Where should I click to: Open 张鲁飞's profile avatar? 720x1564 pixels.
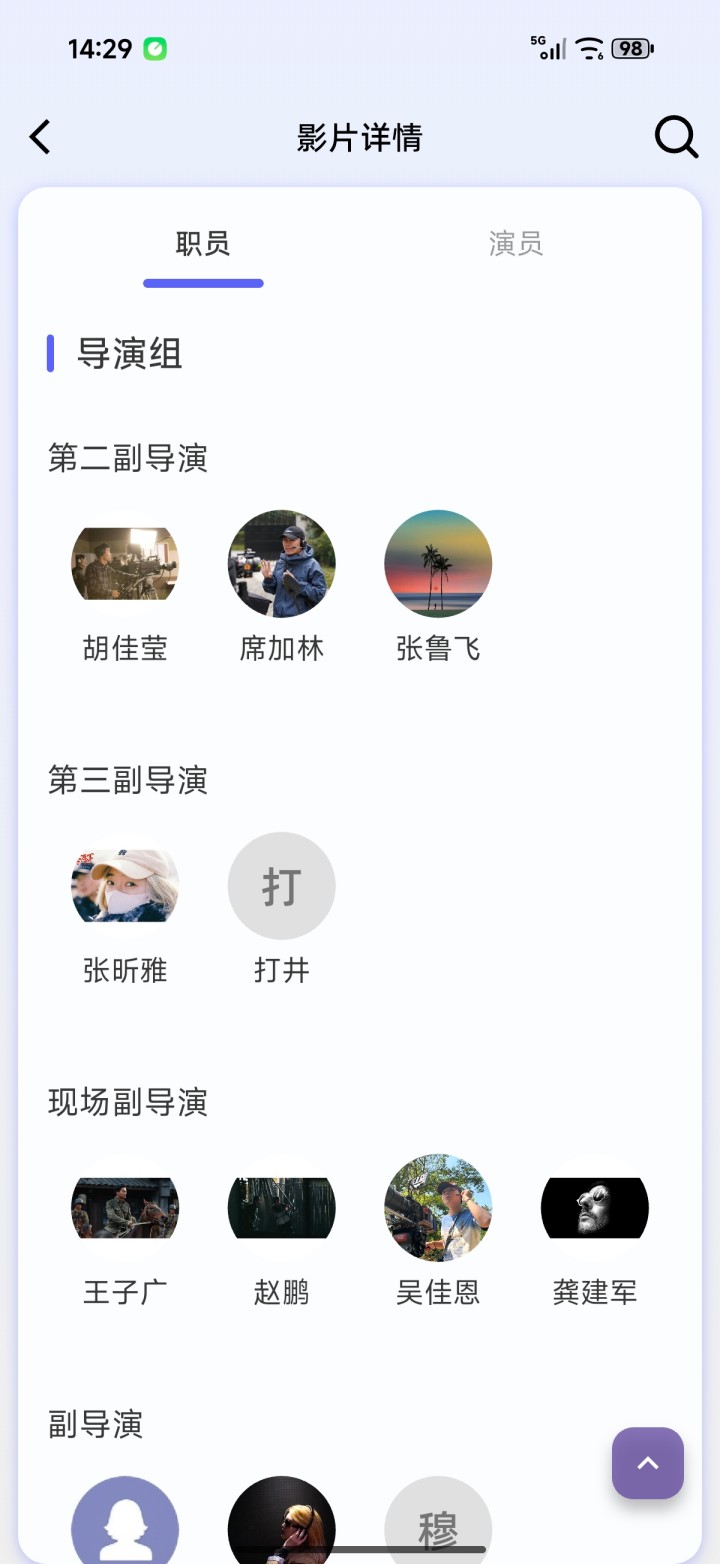tap(438, 563)
